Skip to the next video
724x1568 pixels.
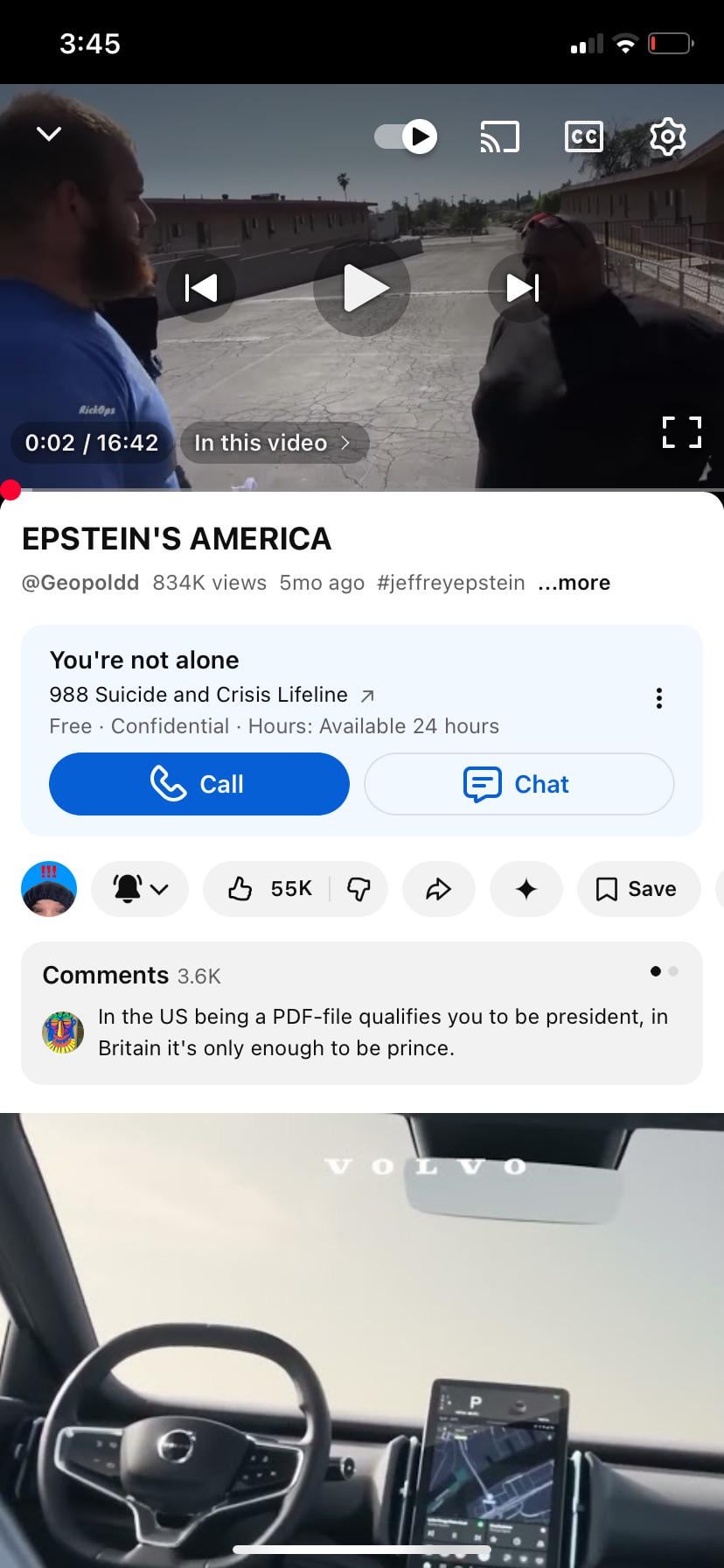click(522, 288)
